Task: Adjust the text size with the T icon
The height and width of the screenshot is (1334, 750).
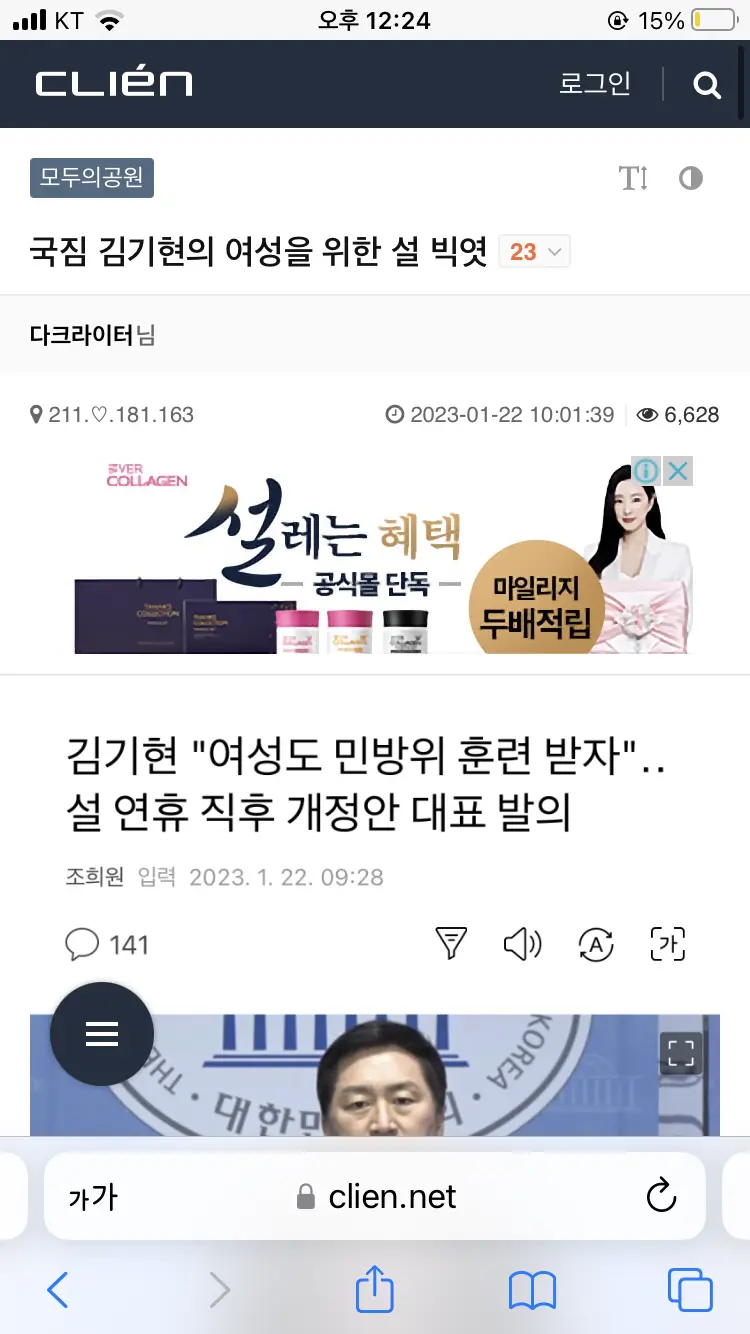Action: click(x=634, y=179)
